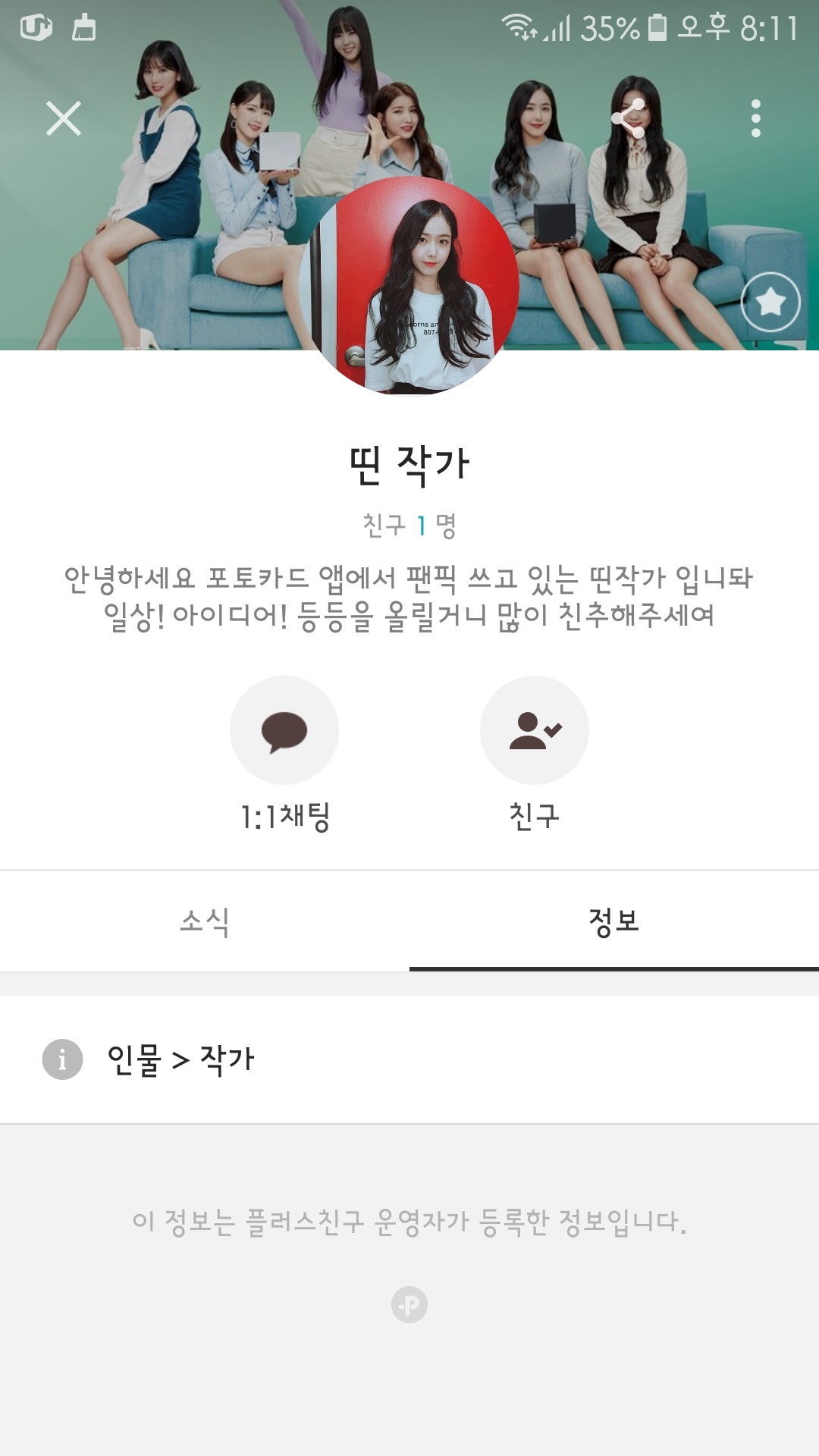
Task: Share this profile
Action: point(629,118)
